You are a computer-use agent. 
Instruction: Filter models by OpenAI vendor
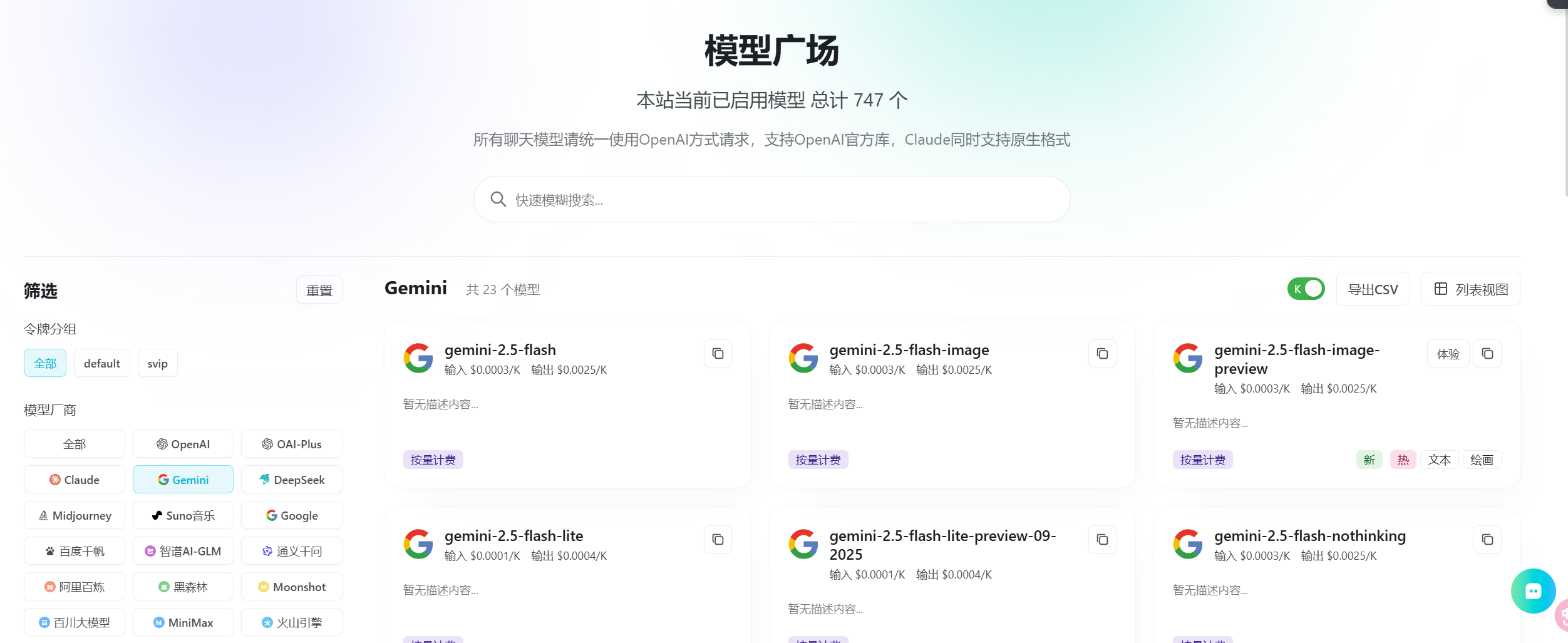tap(183, 445)
